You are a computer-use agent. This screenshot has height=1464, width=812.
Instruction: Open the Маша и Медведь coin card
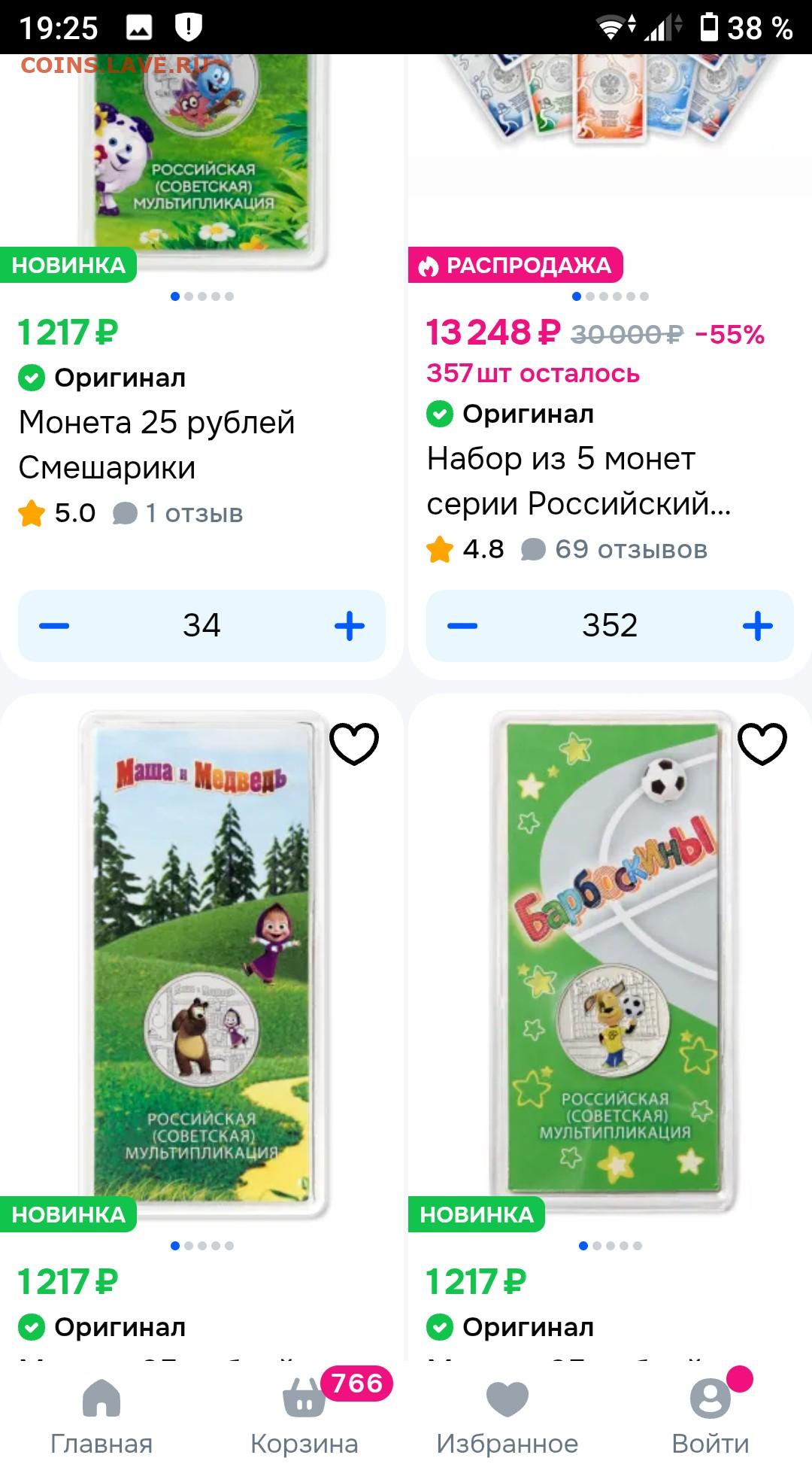pos(201,963)
